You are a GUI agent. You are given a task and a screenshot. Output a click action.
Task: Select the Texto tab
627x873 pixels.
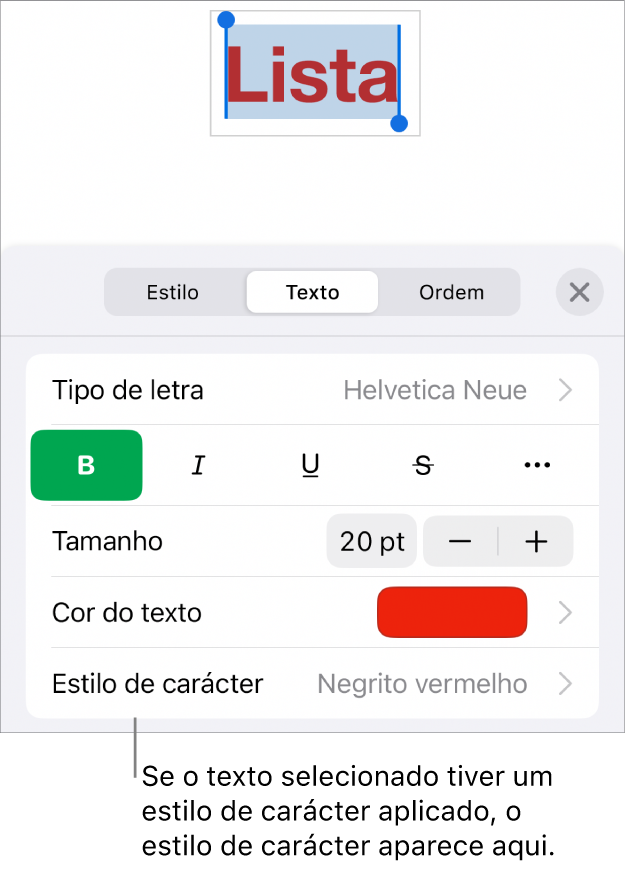pyautogui.click(x=312, y=293)
